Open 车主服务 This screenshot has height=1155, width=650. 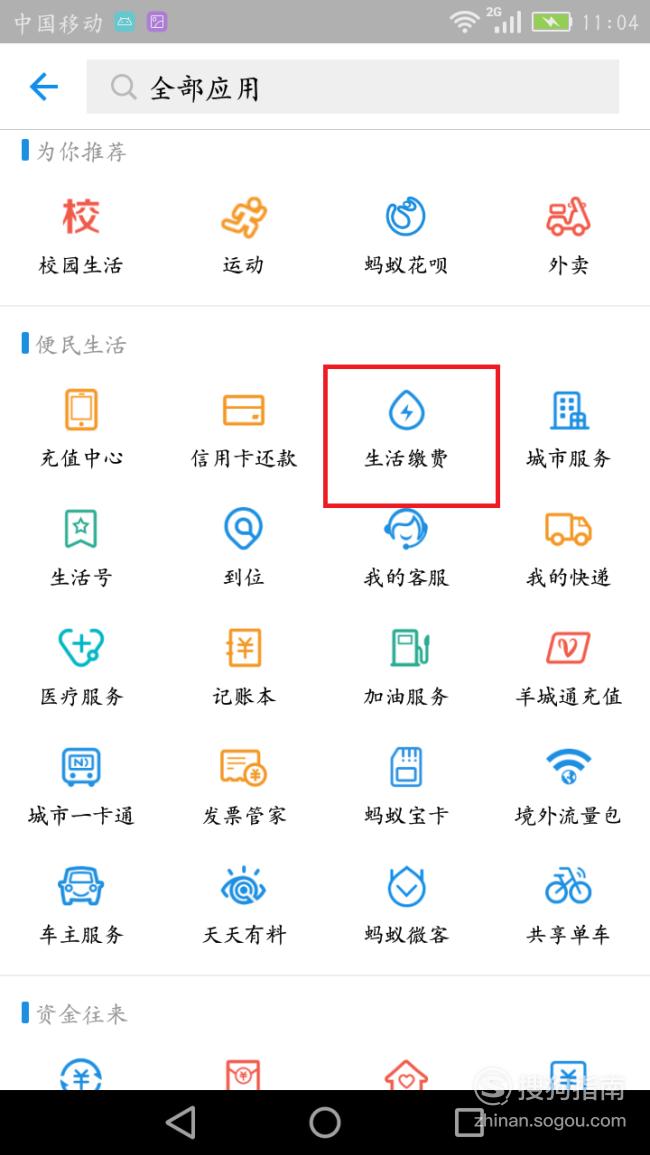[x=81, y=906]
